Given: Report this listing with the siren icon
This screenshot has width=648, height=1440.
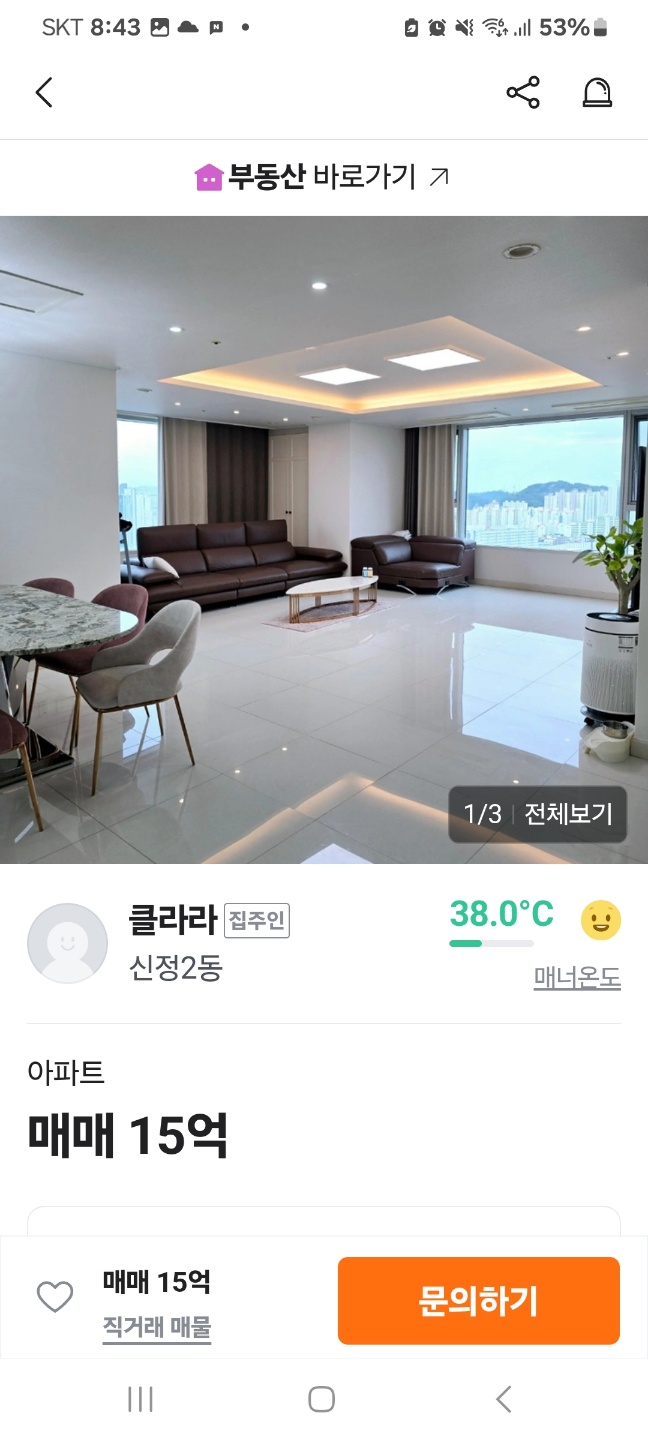Looking at the screenshot, I should [597, 93].
